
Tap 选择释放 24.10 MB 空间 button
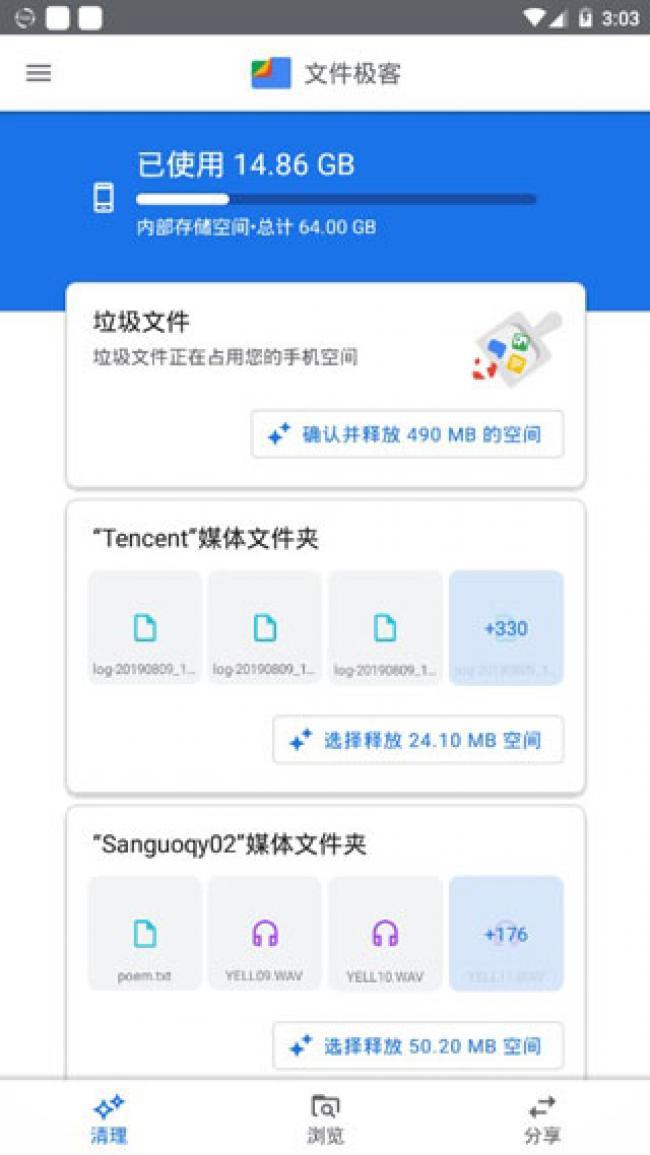pos(418,740)
